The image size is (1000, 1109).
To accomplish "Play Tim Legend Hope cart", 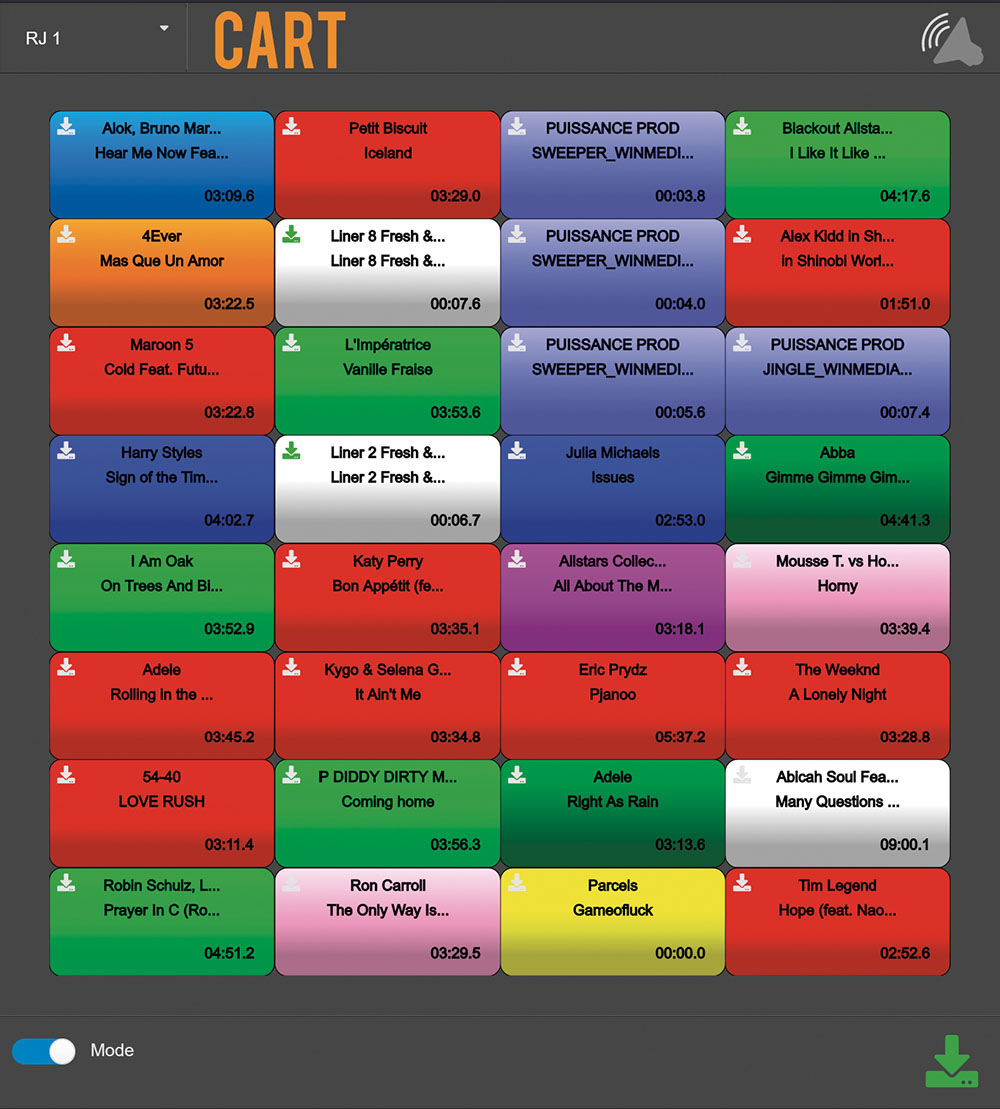I will (x=837, y=922).
